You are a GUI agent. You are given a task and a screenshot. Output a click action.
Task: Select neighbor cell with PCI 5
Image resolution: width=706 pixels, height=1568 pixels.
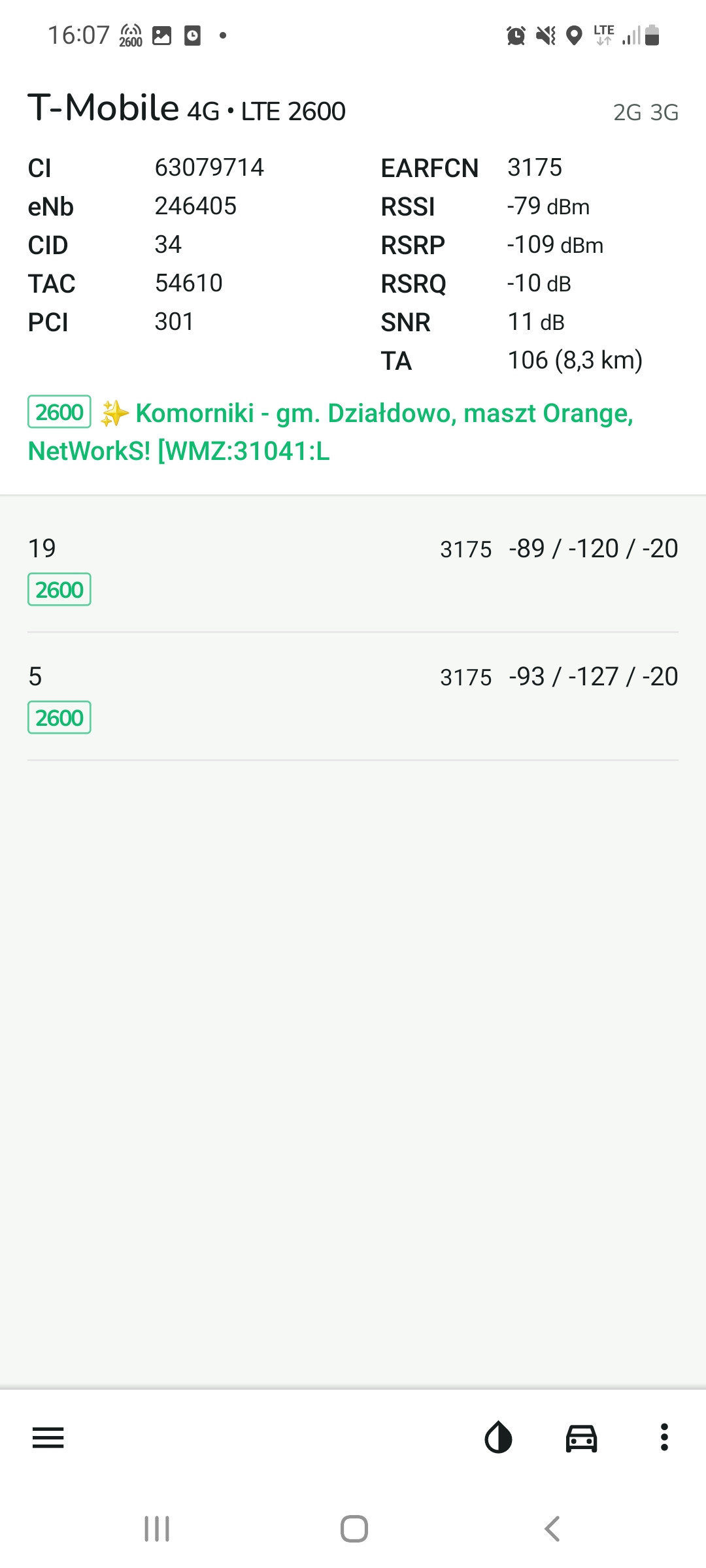coord(353,696)
